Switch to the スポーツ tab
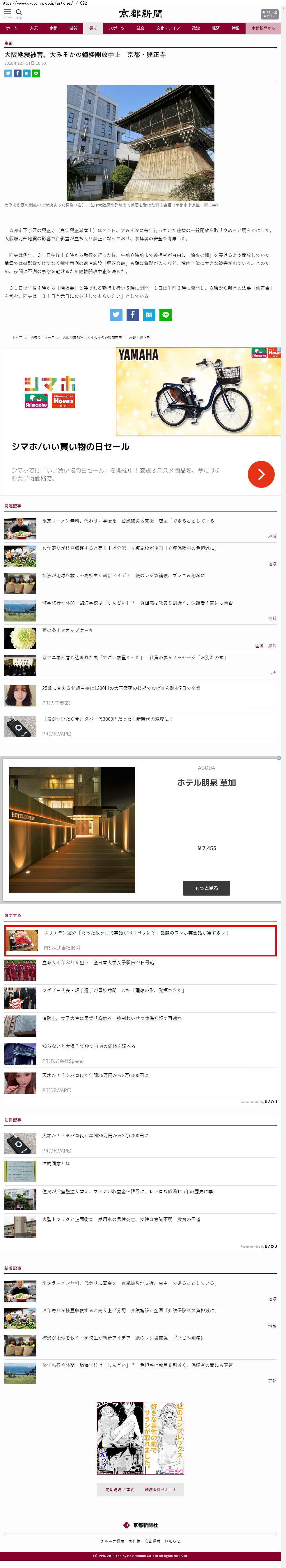Image resolution: width=286 pixels, height=1568 pixels. (117, 28)
